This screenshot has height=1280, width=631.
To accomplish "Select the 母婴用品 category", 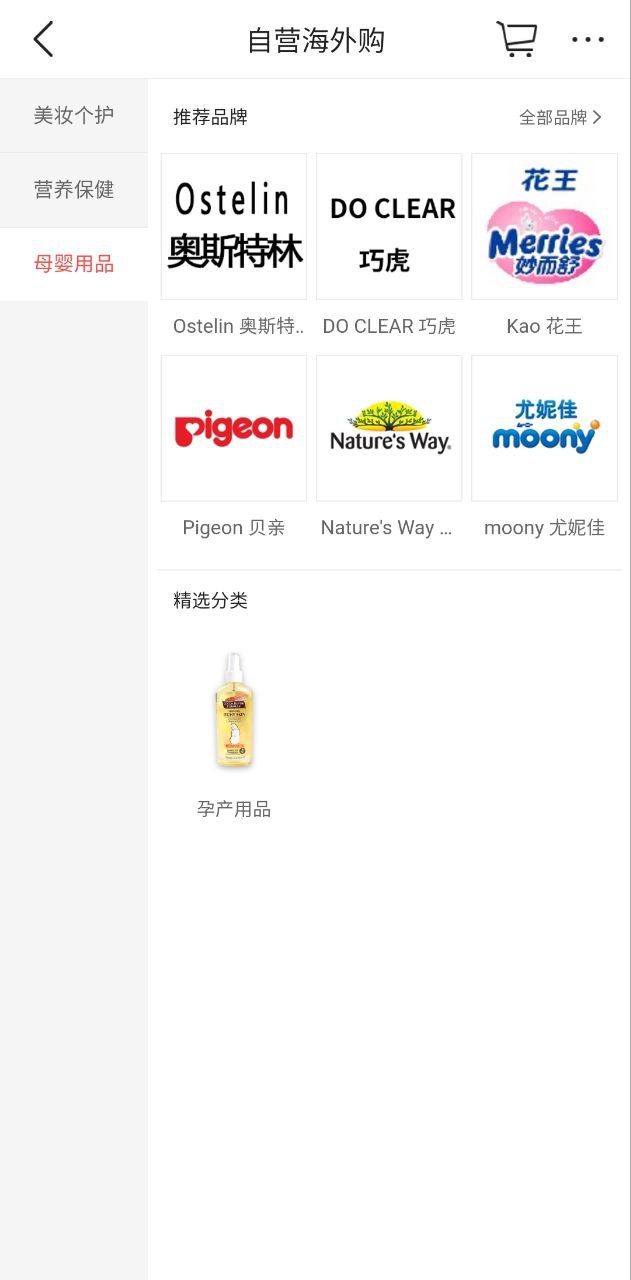I will [x=74, y=264].
